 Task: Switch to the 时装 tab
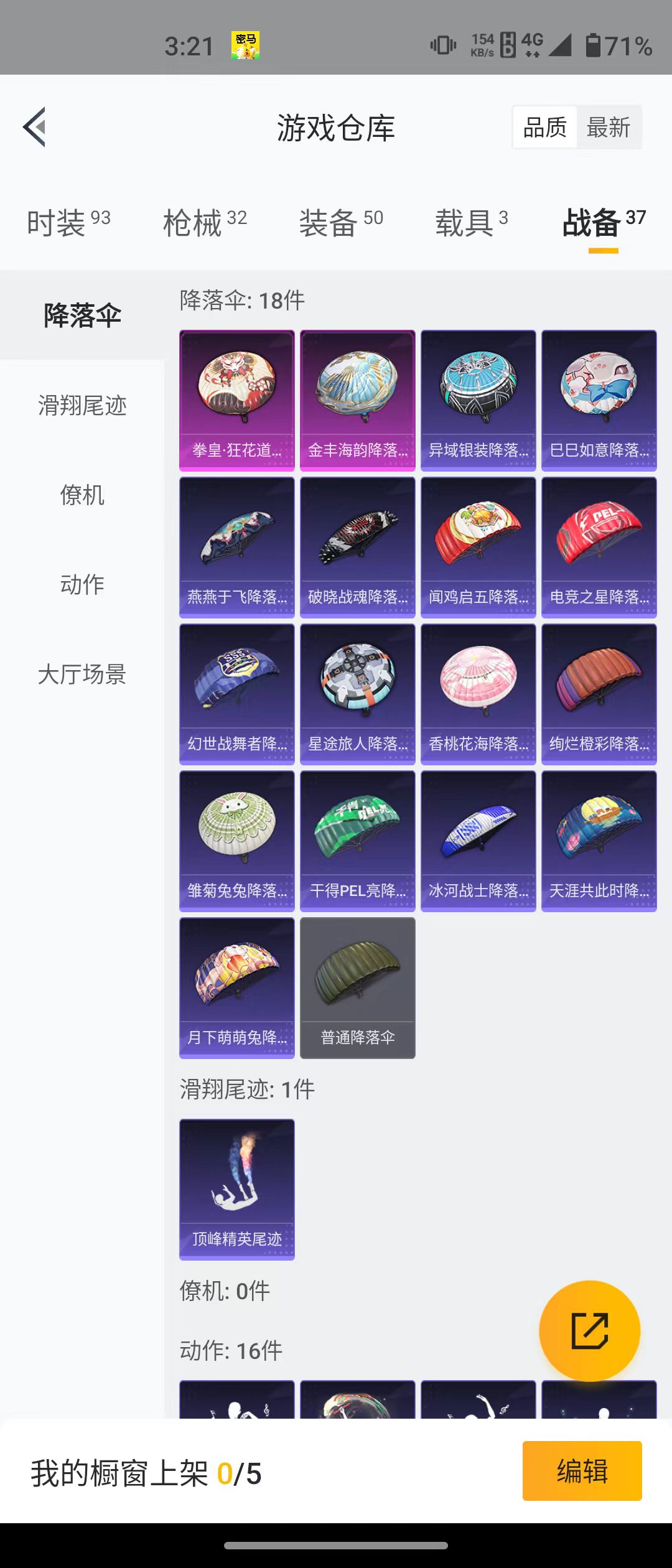(x=68, y=223)
